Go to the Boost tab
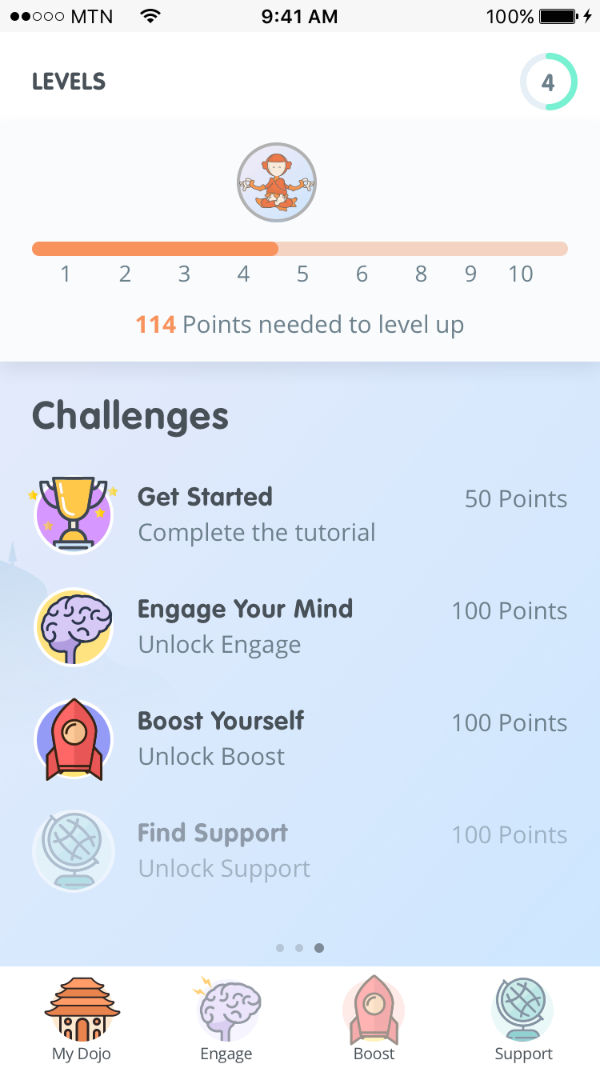The height and width of the screenshot is (1068, 600). 374,1018
